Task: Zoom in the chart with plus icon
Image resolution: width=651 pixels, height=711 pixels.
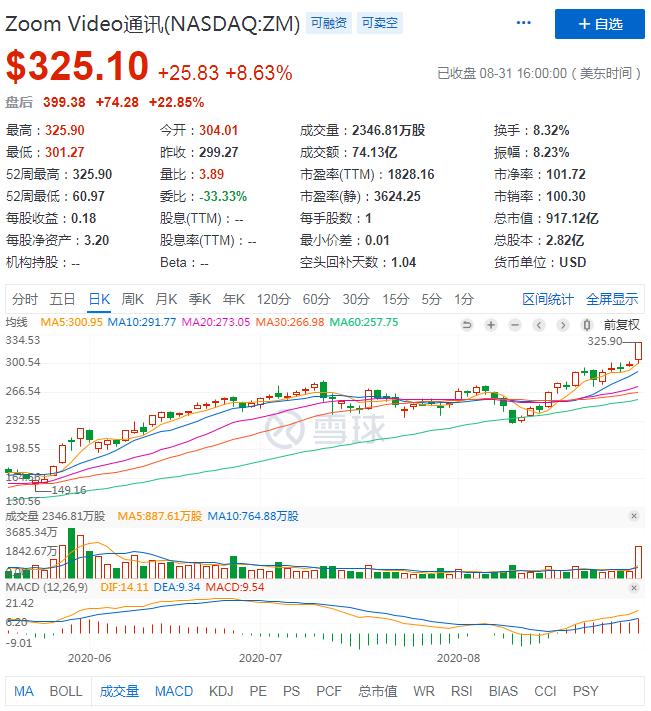Action: [491, 325]
